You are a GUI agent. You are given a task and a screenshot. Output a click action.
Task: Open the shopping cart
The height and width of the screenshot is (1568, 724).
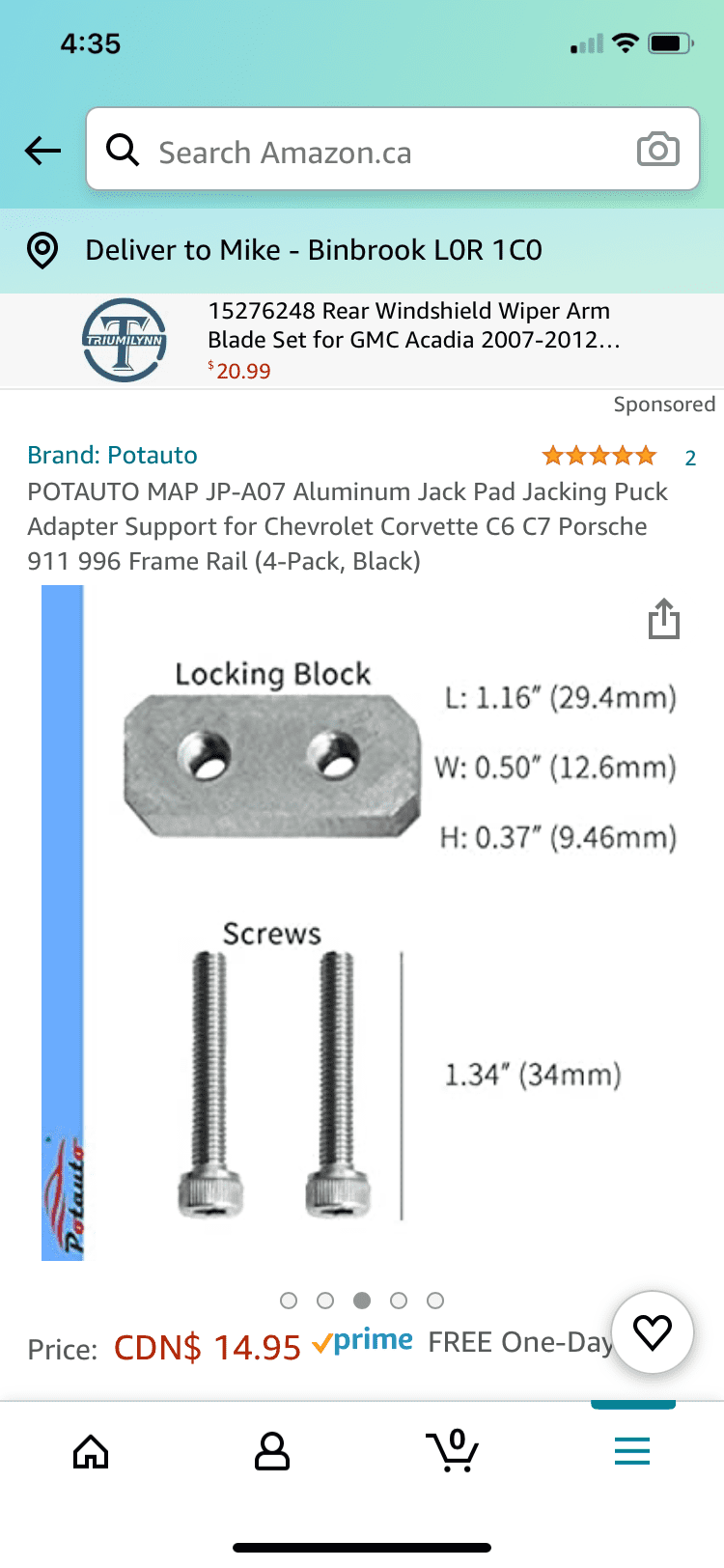coord(452,1451)
